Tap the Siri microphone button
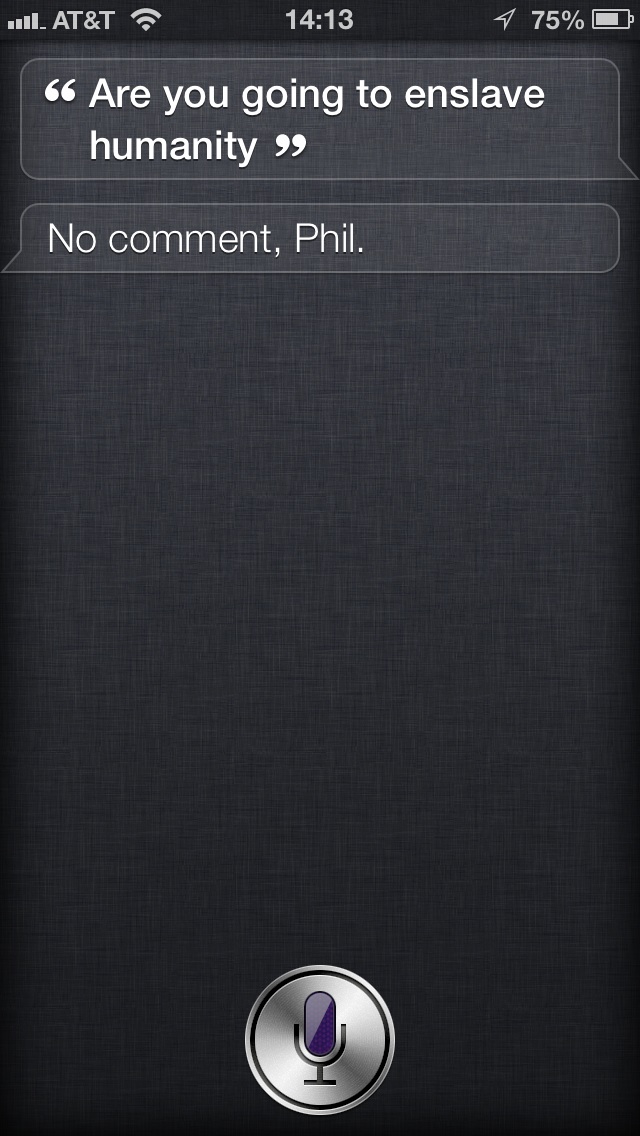Viewport: 640px width, 1136px height. (320, 1040)
